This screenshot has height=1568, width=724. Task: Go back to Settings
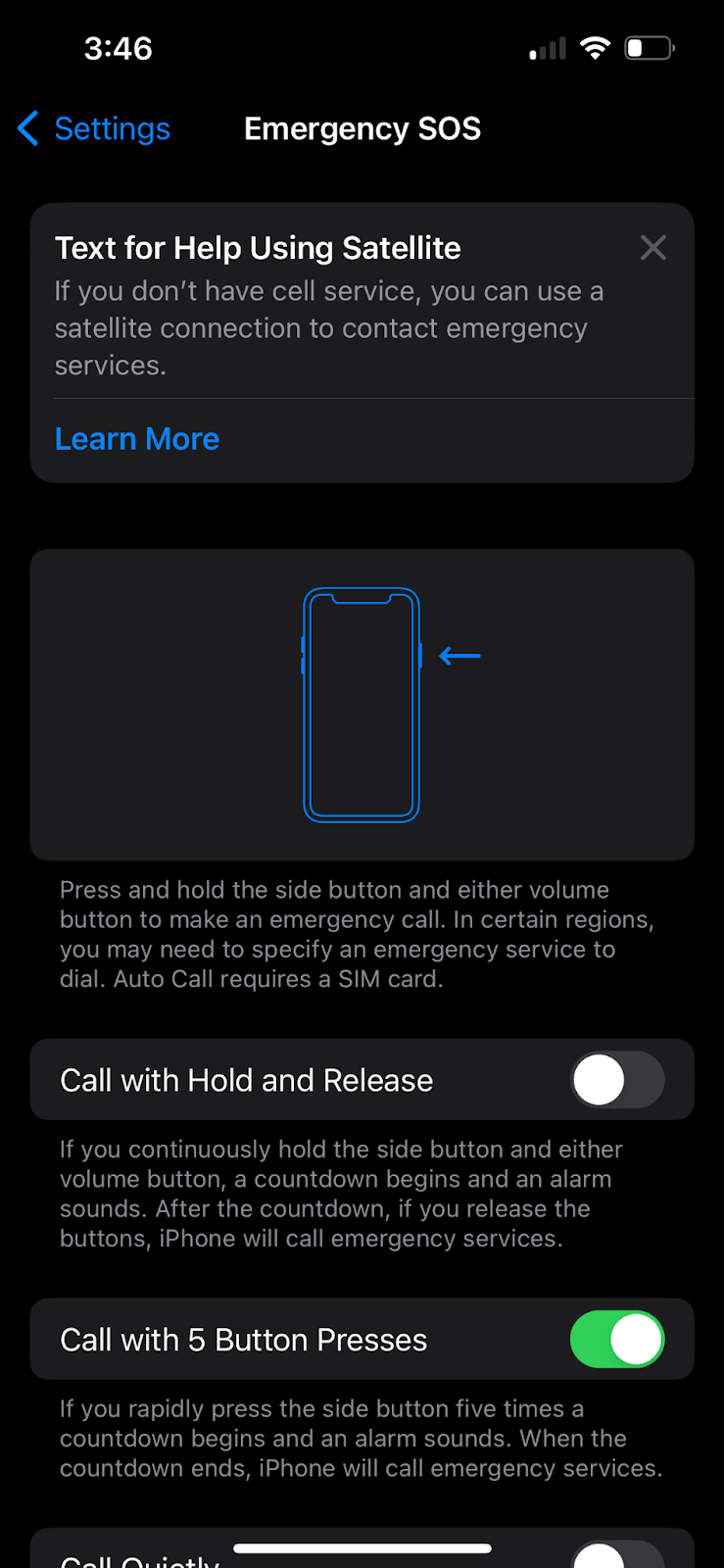[94, 128]
